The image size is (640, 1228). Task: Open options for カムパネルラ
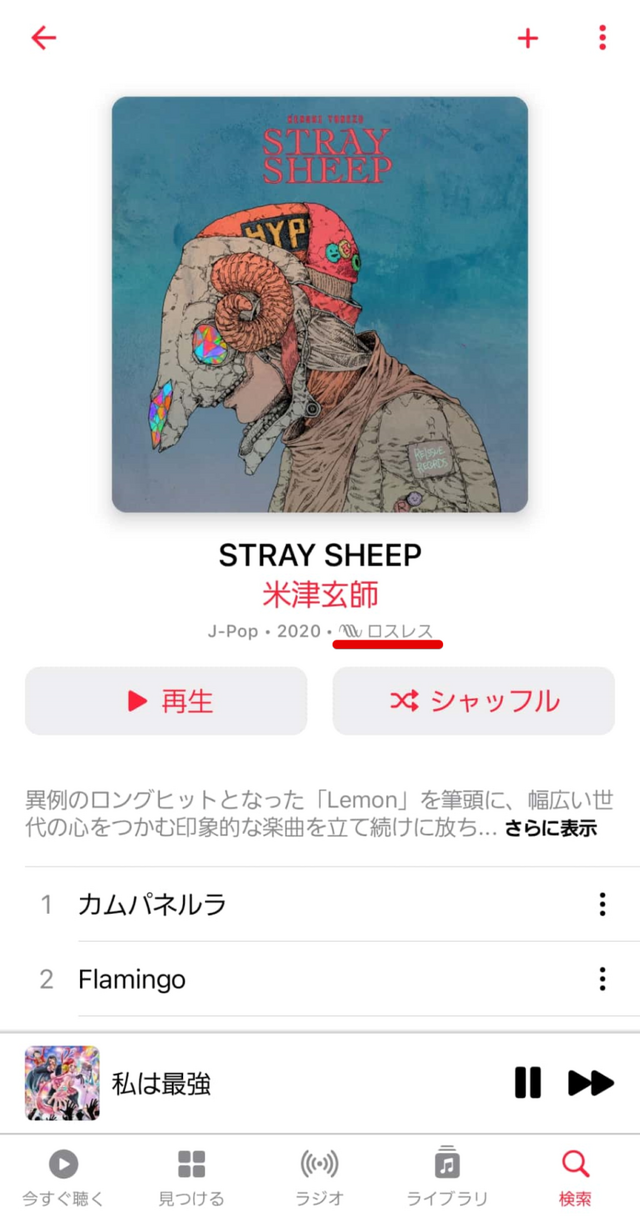click(602, 904)
